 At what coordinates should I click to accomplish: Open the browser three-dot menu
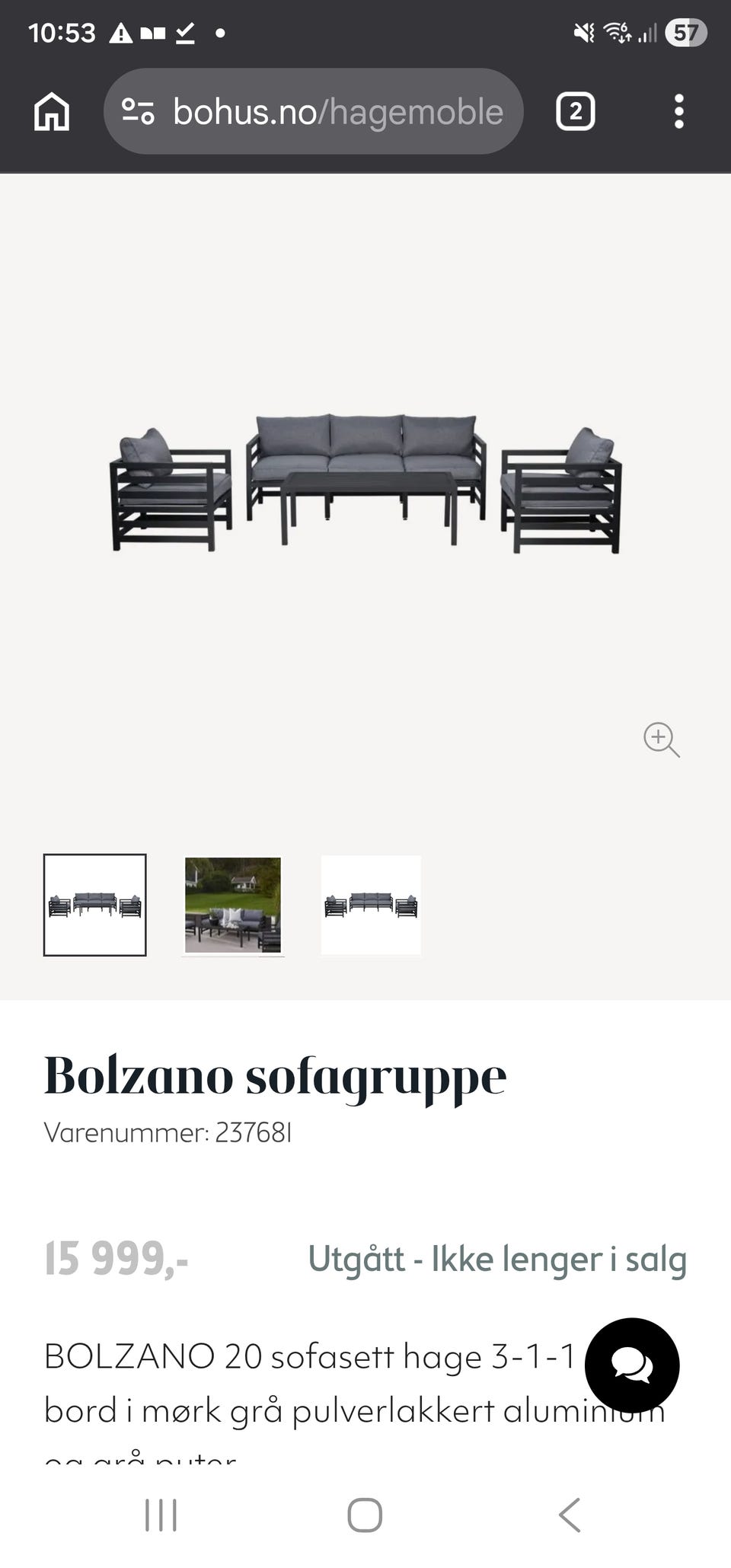coord(678,112)
